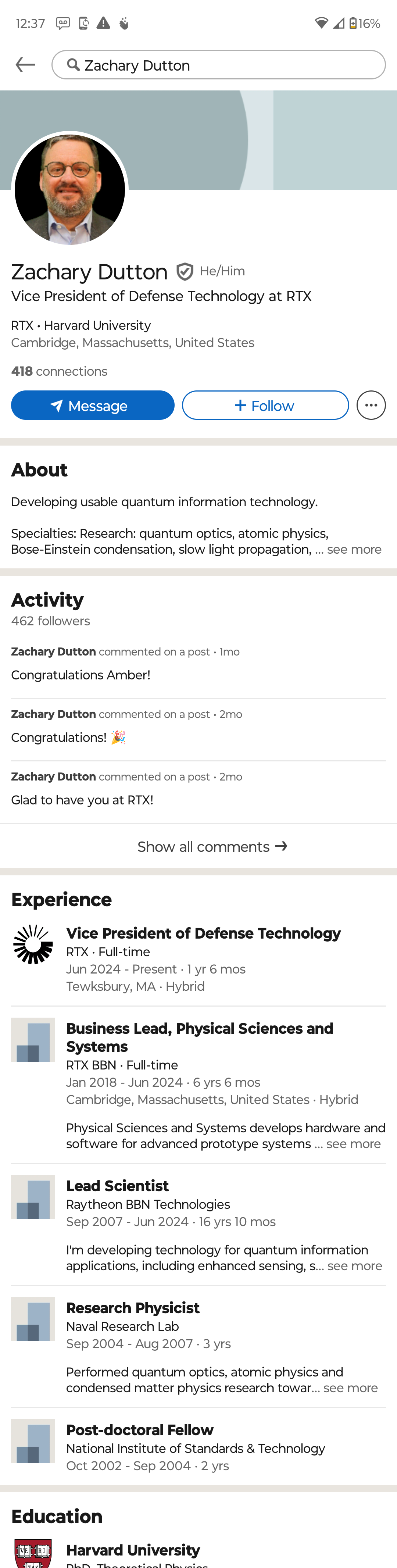Open the 'Congratulations Amber!' comment
Viewport: 397px width, 1568px height.
click(x=81, y=675)
